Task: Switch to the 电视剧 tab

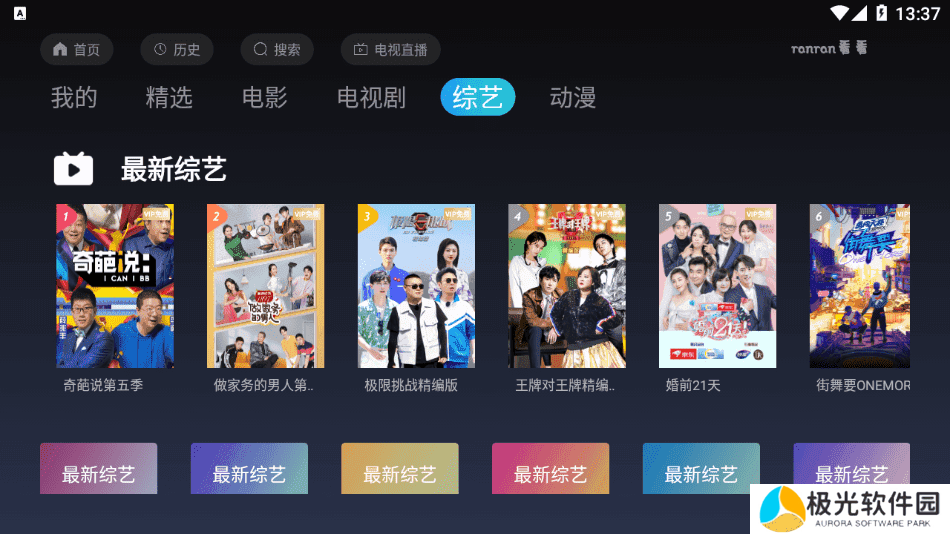Action: click(371, 97)
